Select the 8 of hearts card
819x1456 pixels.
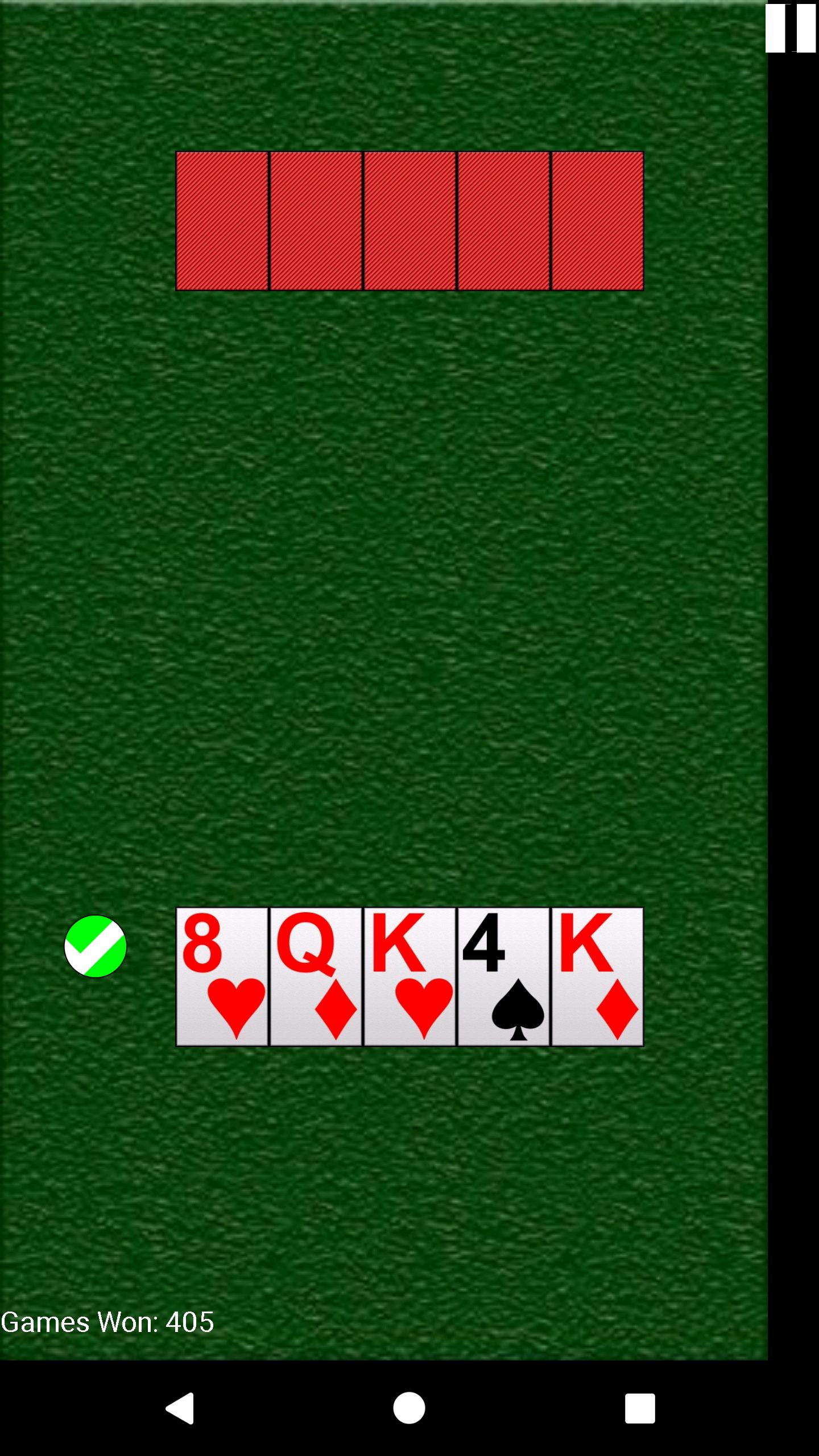[x=222, y=977]
